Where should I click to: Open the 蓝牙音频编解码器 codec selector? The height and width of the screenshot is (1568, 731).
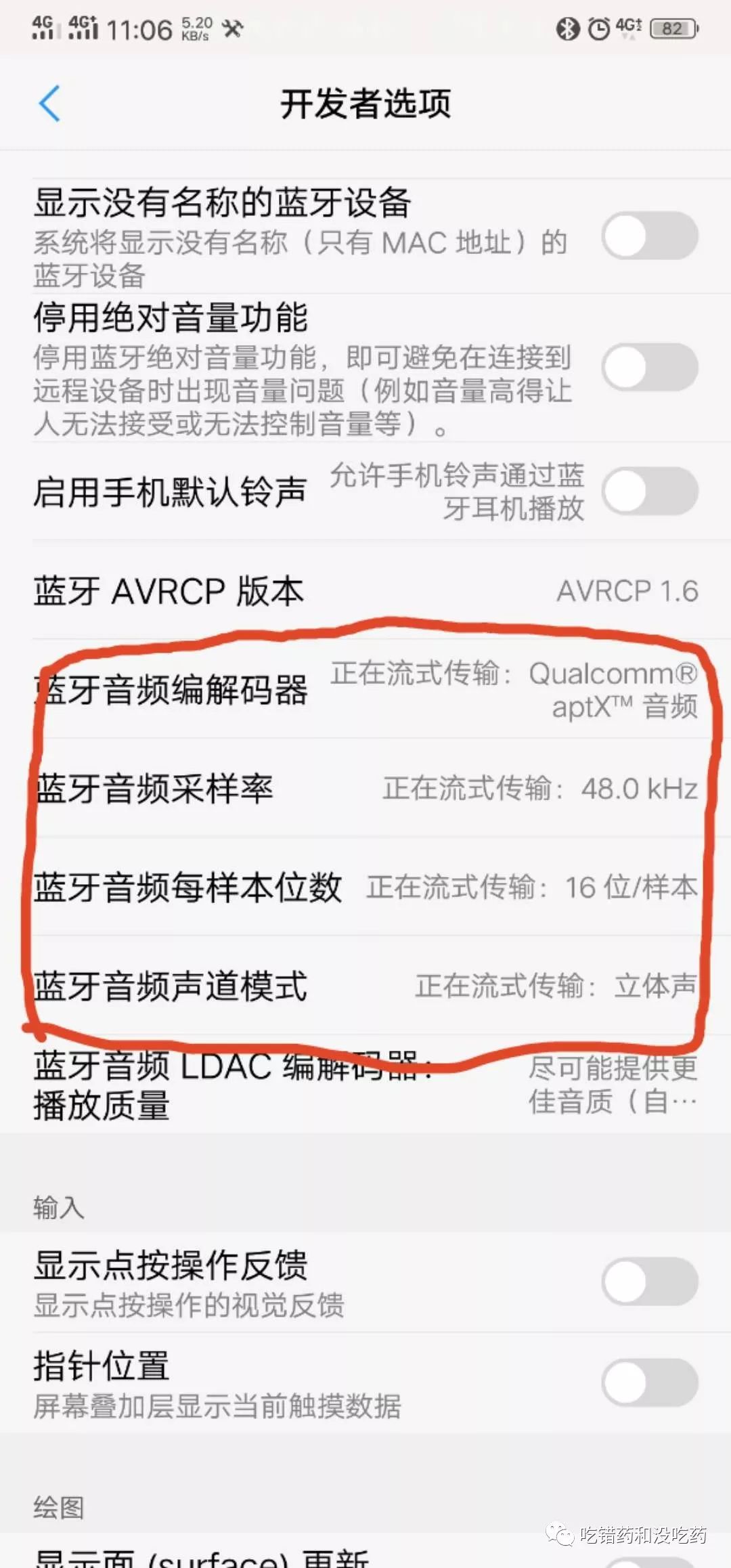[x=365, y=691]
